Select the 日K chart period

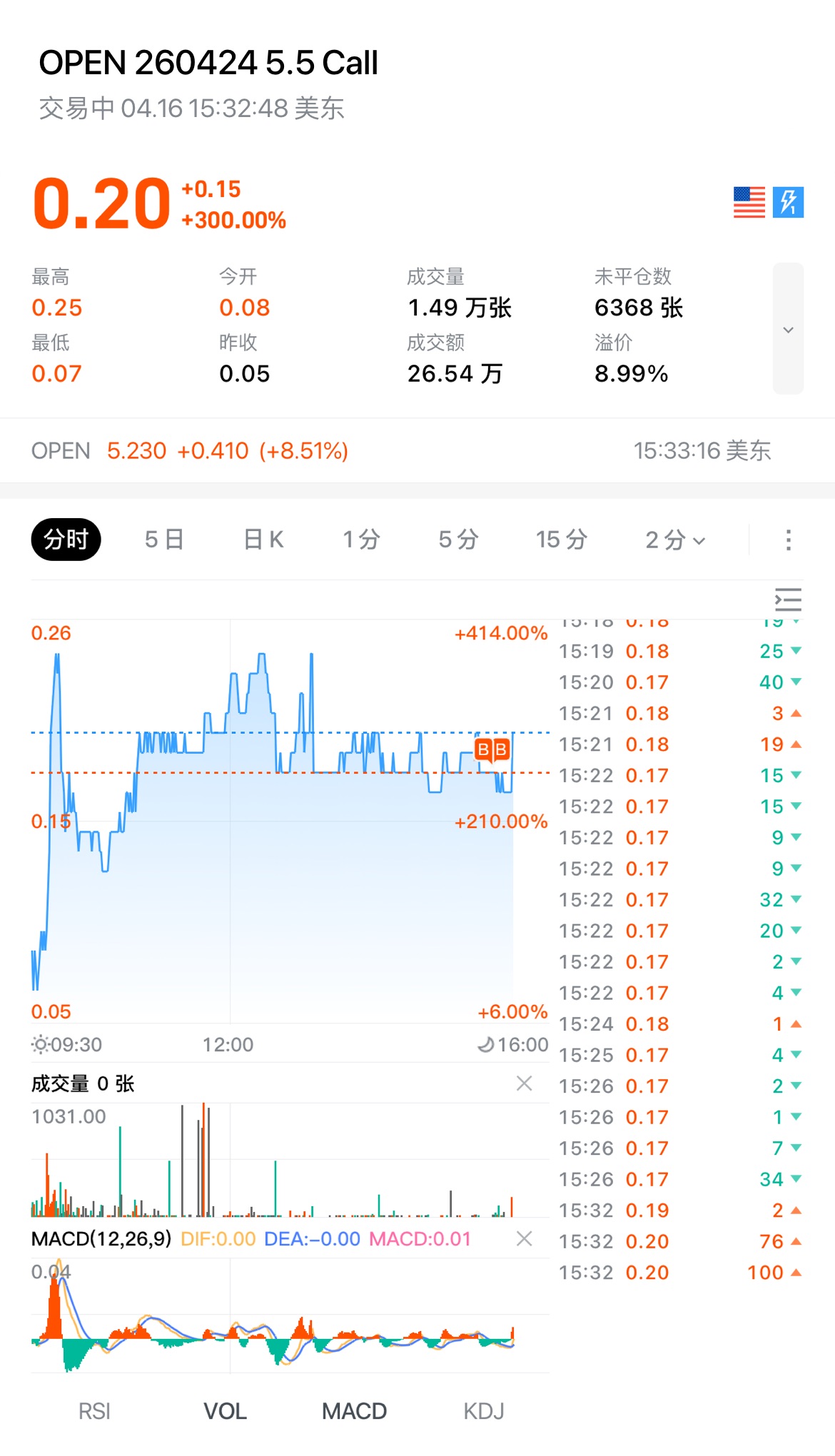263,540
